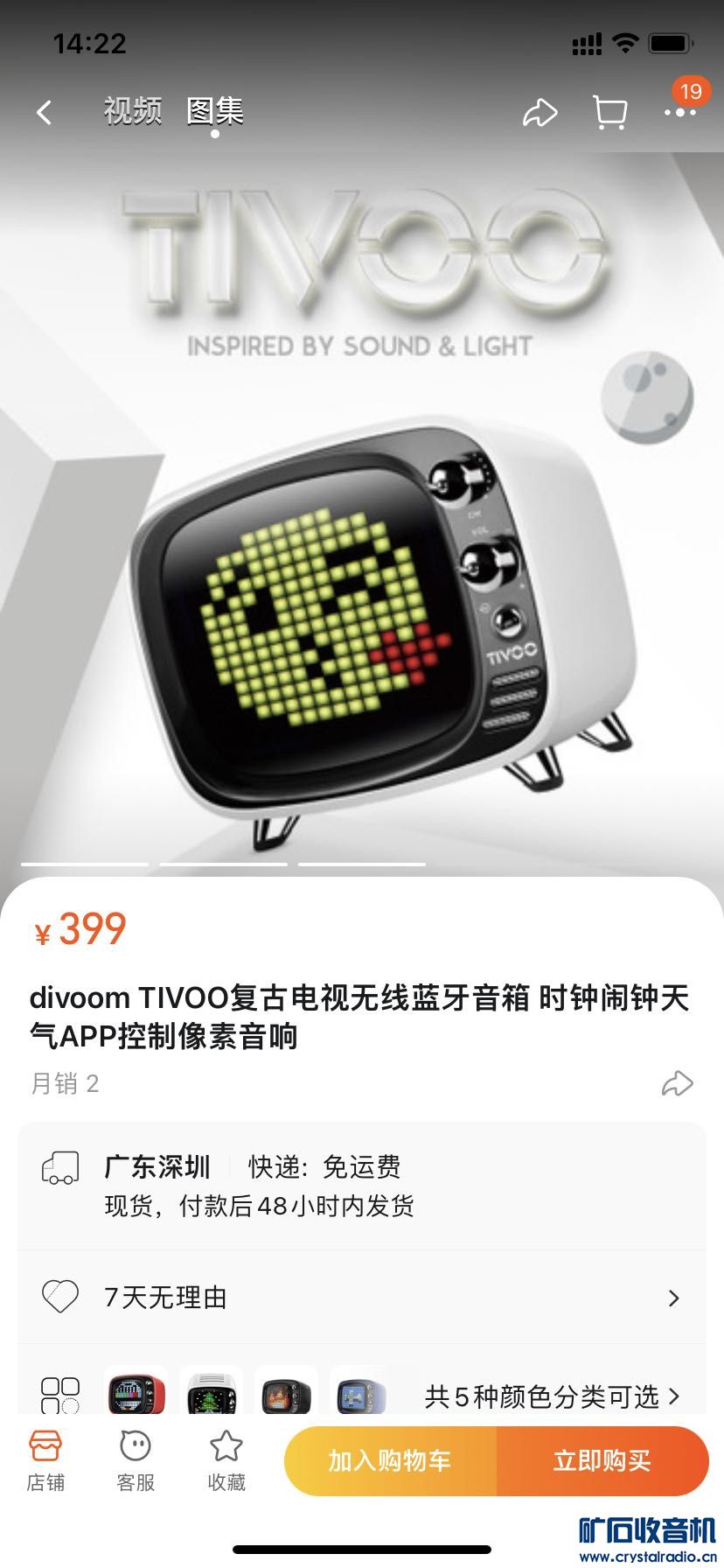Contact 客服 customer service
Image resolution: width=724 pixels, height=1568 pixels.
click(136, 1461)
